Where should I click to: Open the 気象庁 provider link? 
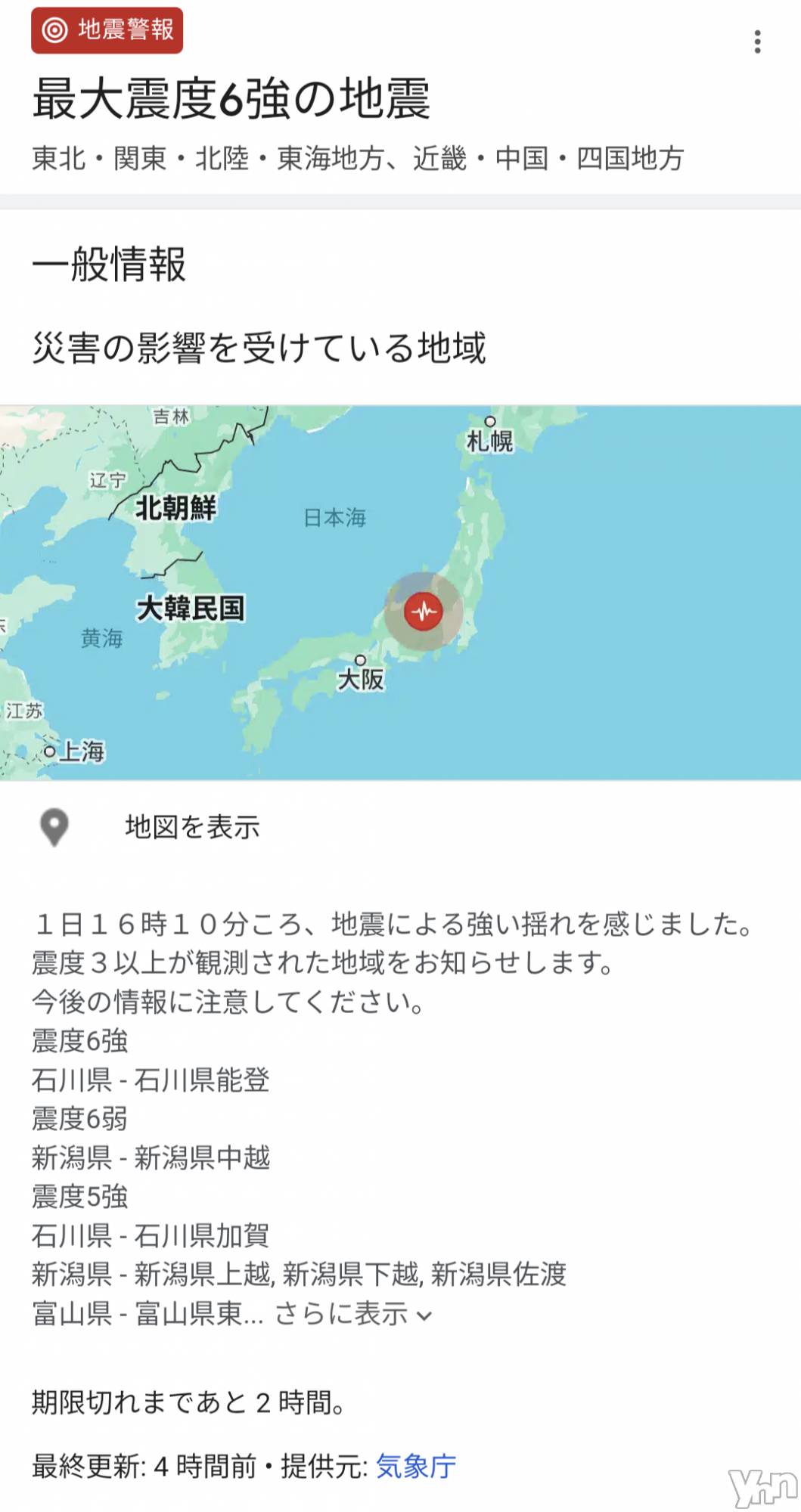pos(416,1467)
